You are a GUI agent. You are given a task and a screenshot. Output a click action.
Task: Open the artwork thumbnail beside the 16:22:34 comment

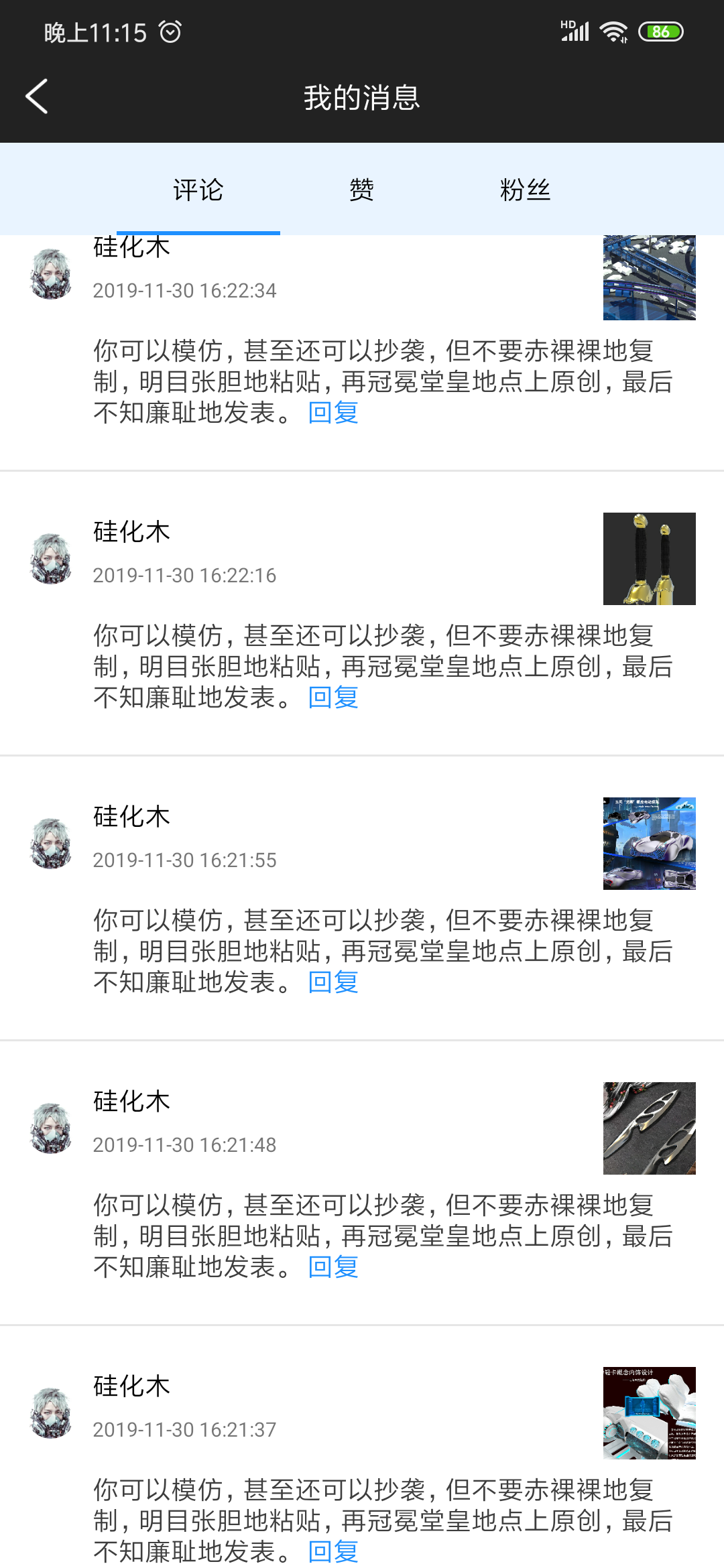[x=649, y=277]
